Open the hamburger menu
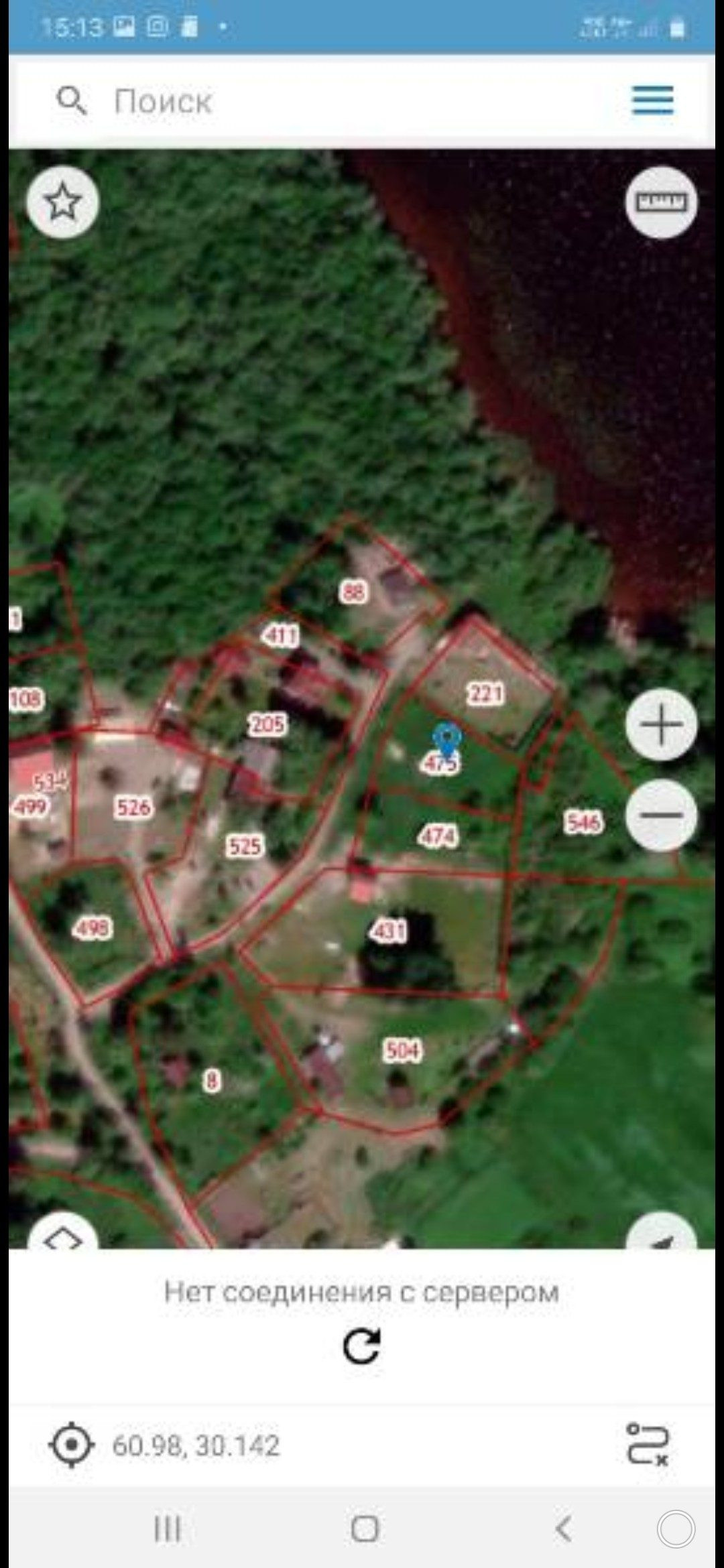The image size is (724, 1568). pyautogui.click(x=652, y=101)
